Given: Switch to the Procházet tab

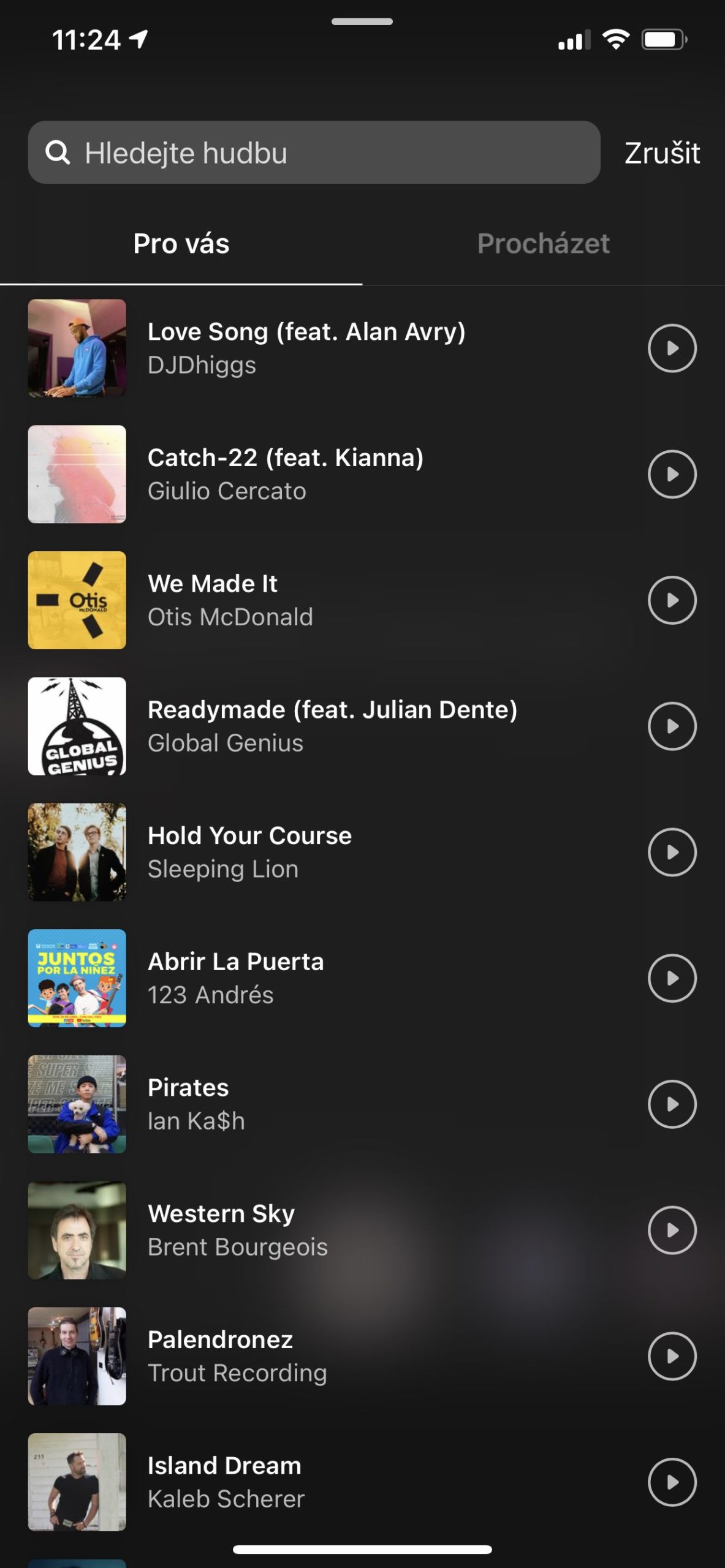Looking at the screenshot, I should [543, 244].
